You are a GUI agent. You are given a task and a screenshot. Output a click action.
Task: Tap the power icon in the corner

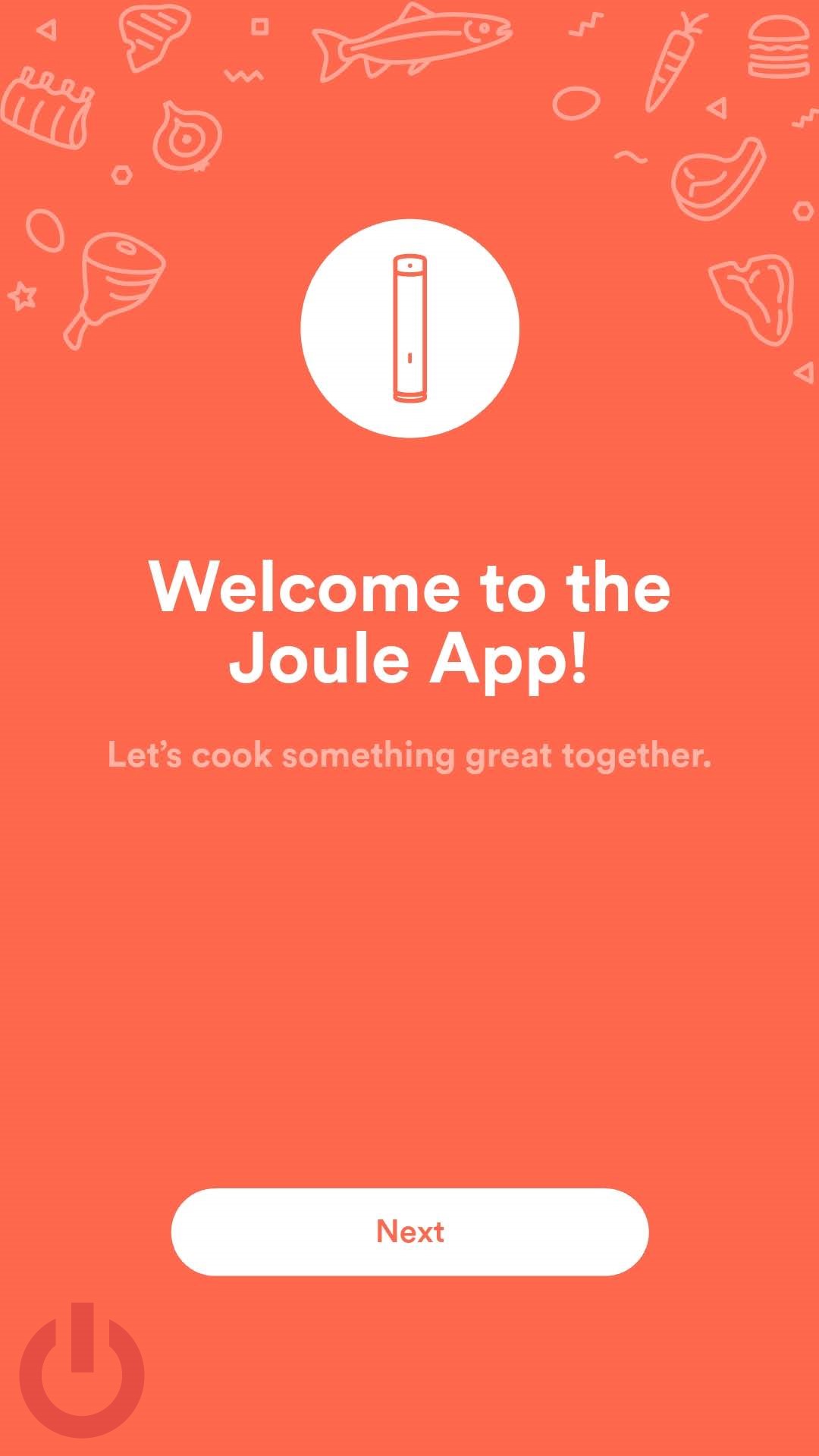[82, 1370]
